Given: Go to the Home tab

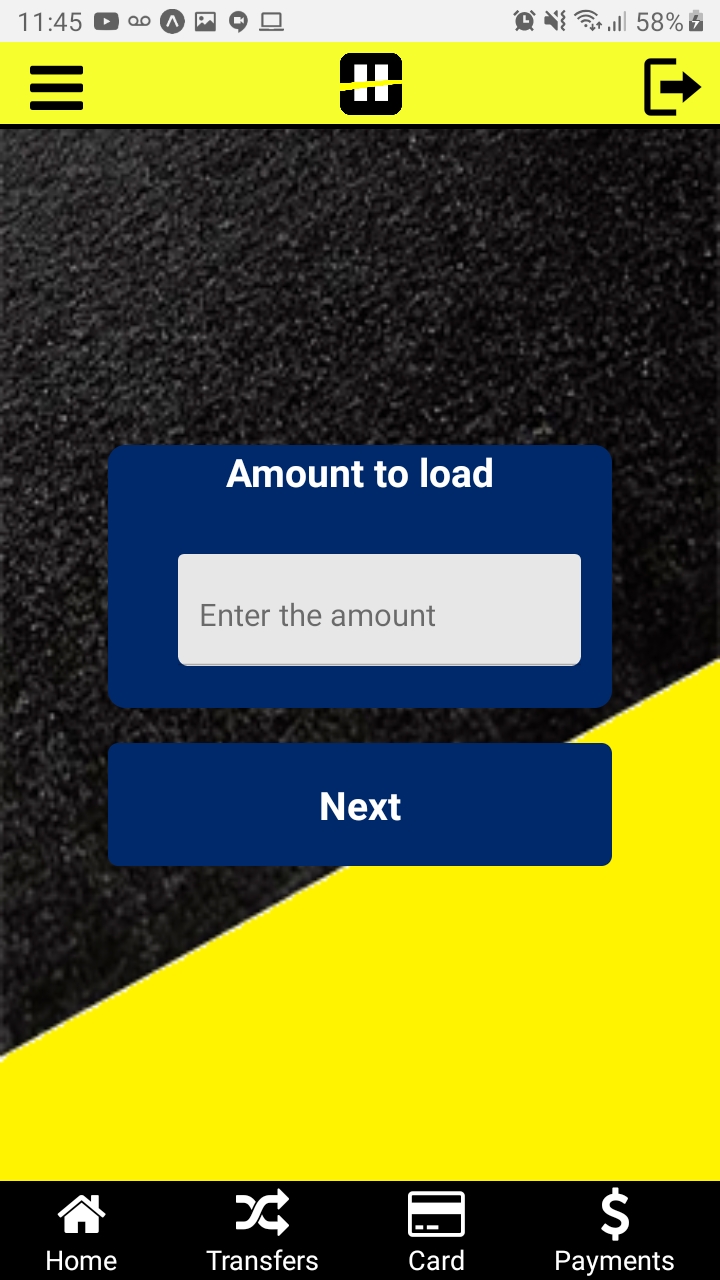Looking at the screenshot, I should (x=81, y=1232).
